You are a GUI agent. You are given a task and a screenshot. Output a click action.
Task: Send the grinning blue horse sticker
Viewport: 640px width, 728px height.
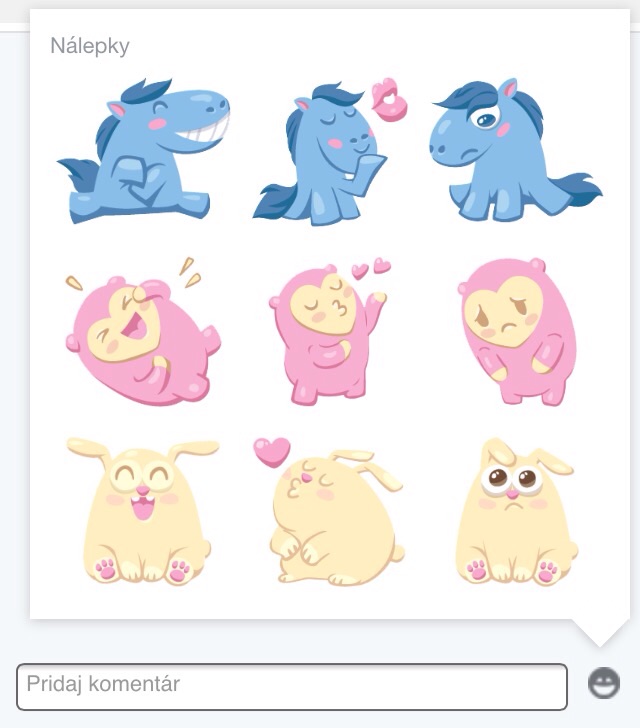coord(143,150)
